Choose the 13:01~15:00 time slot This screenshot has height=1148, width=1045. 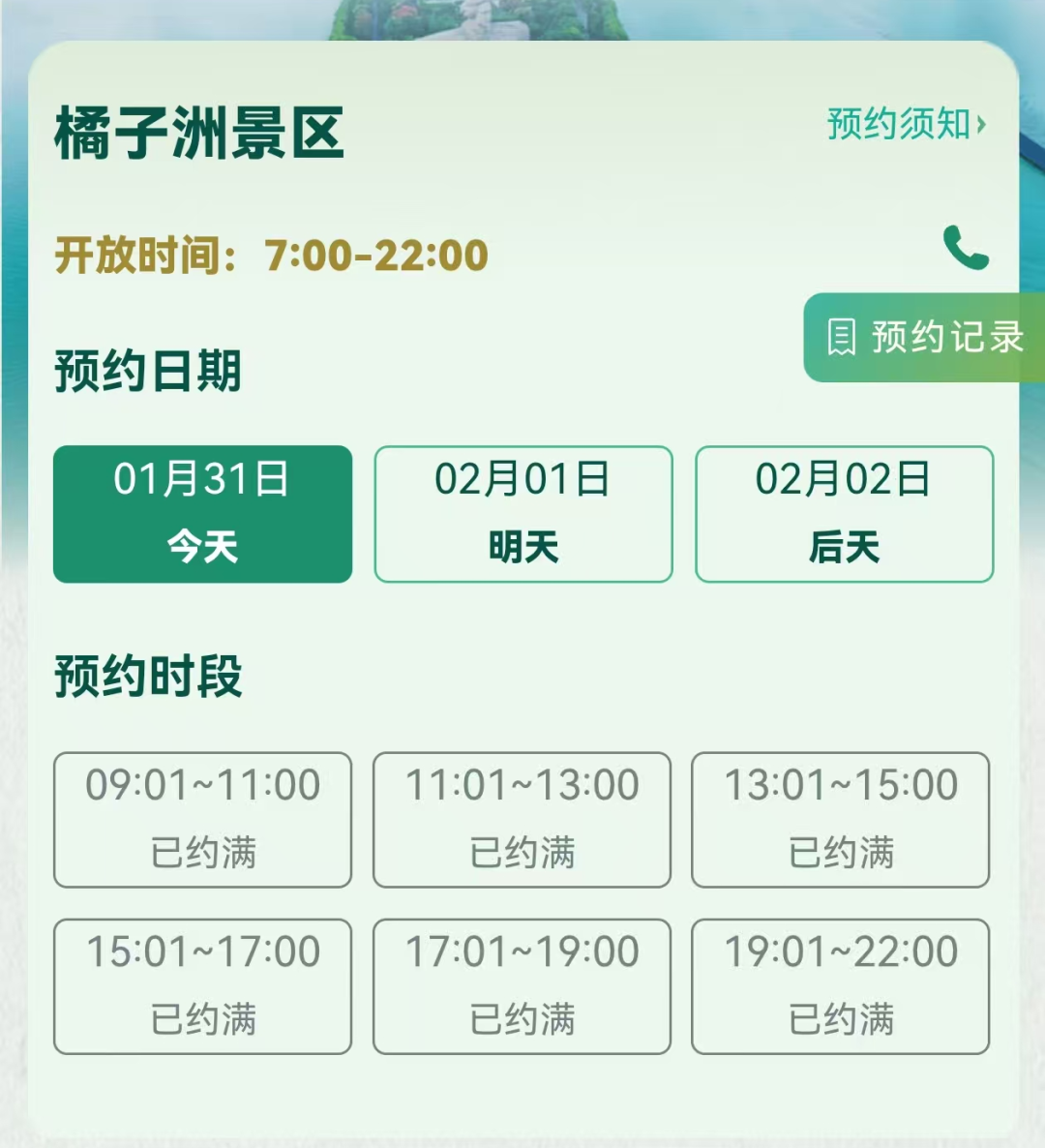(x=840, y=819)
